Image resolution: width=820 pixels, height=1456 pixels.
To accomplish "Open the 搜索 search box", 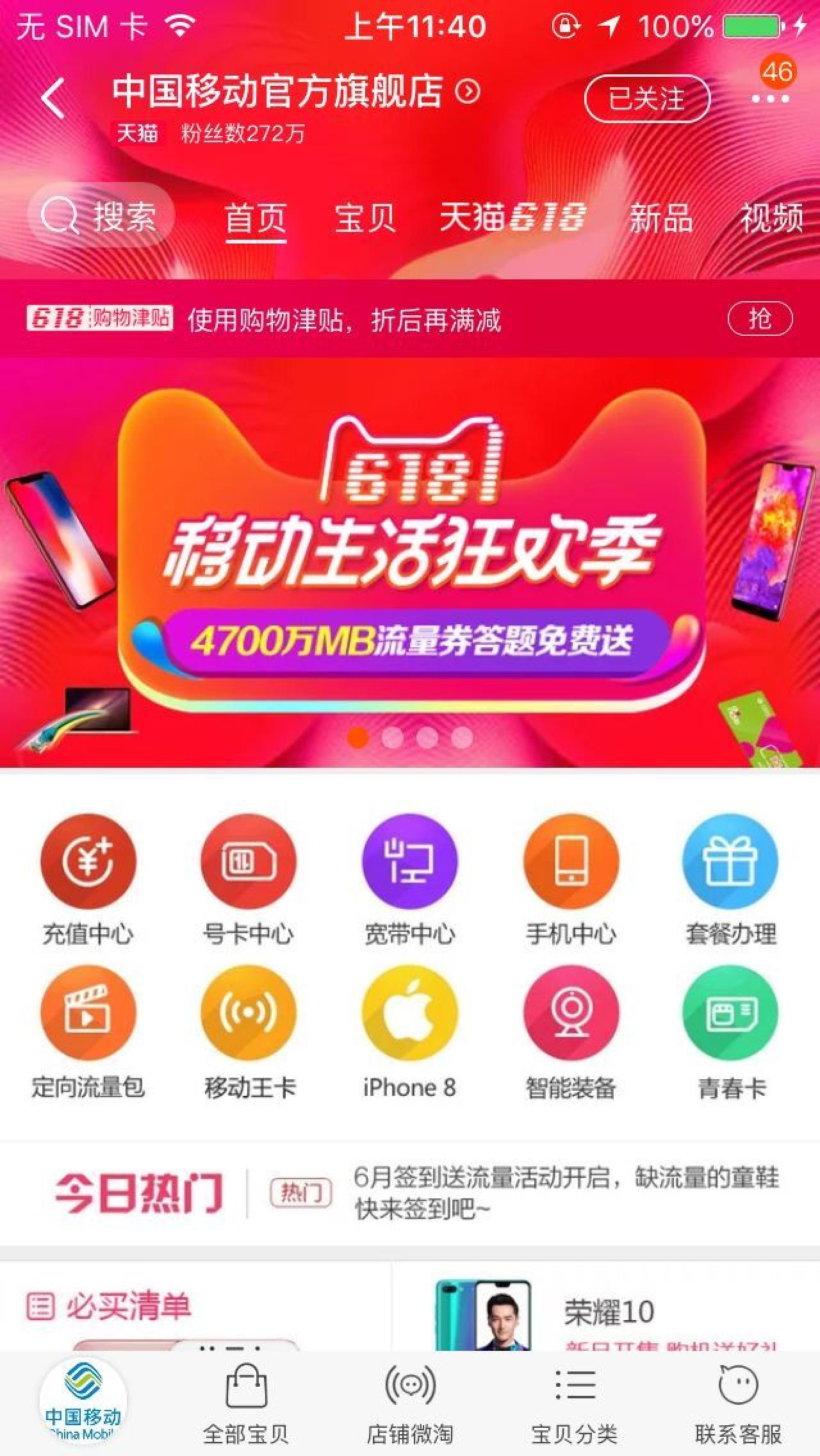I will 101,217.
